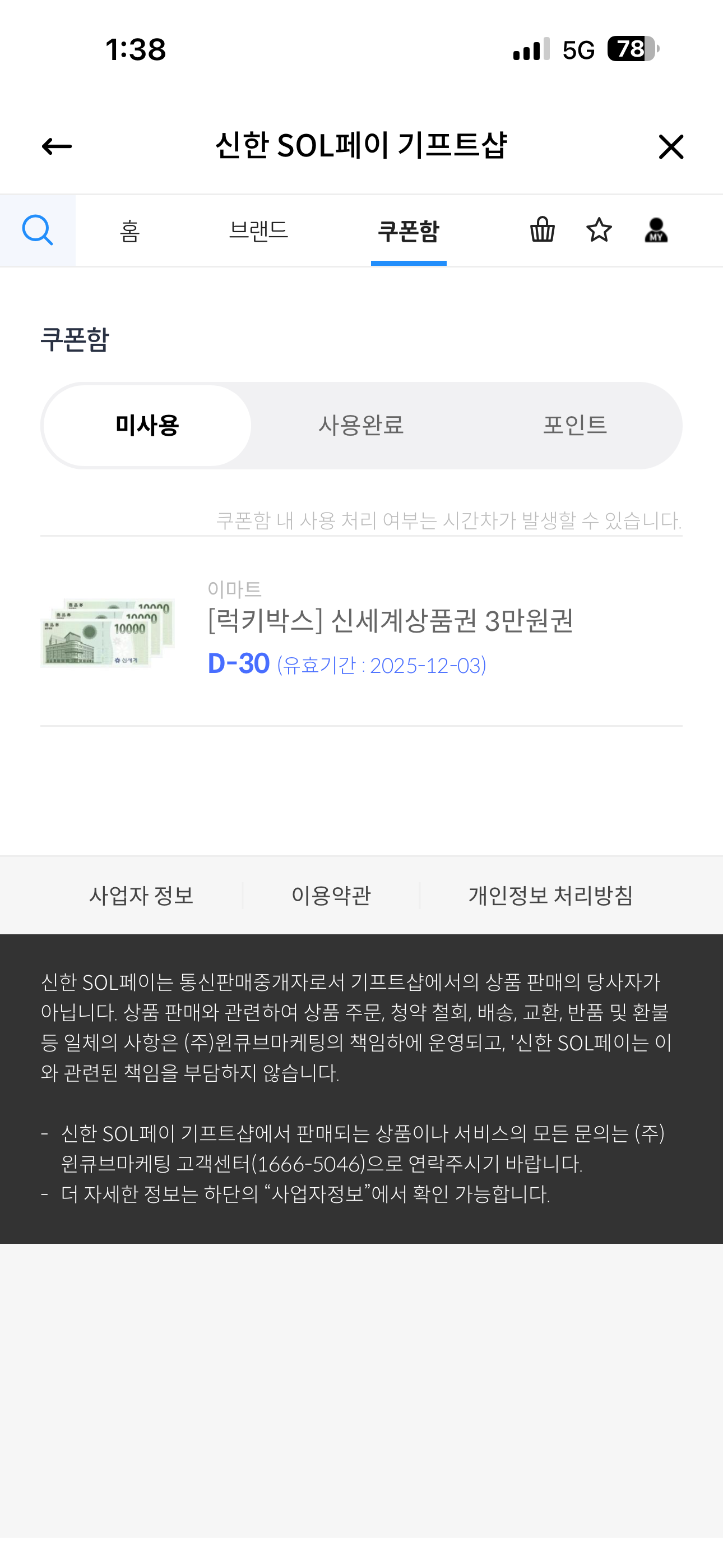Switch to the 포인트 segment
Viewport: 723px width, 1568px height.
[x=574, y=426]
